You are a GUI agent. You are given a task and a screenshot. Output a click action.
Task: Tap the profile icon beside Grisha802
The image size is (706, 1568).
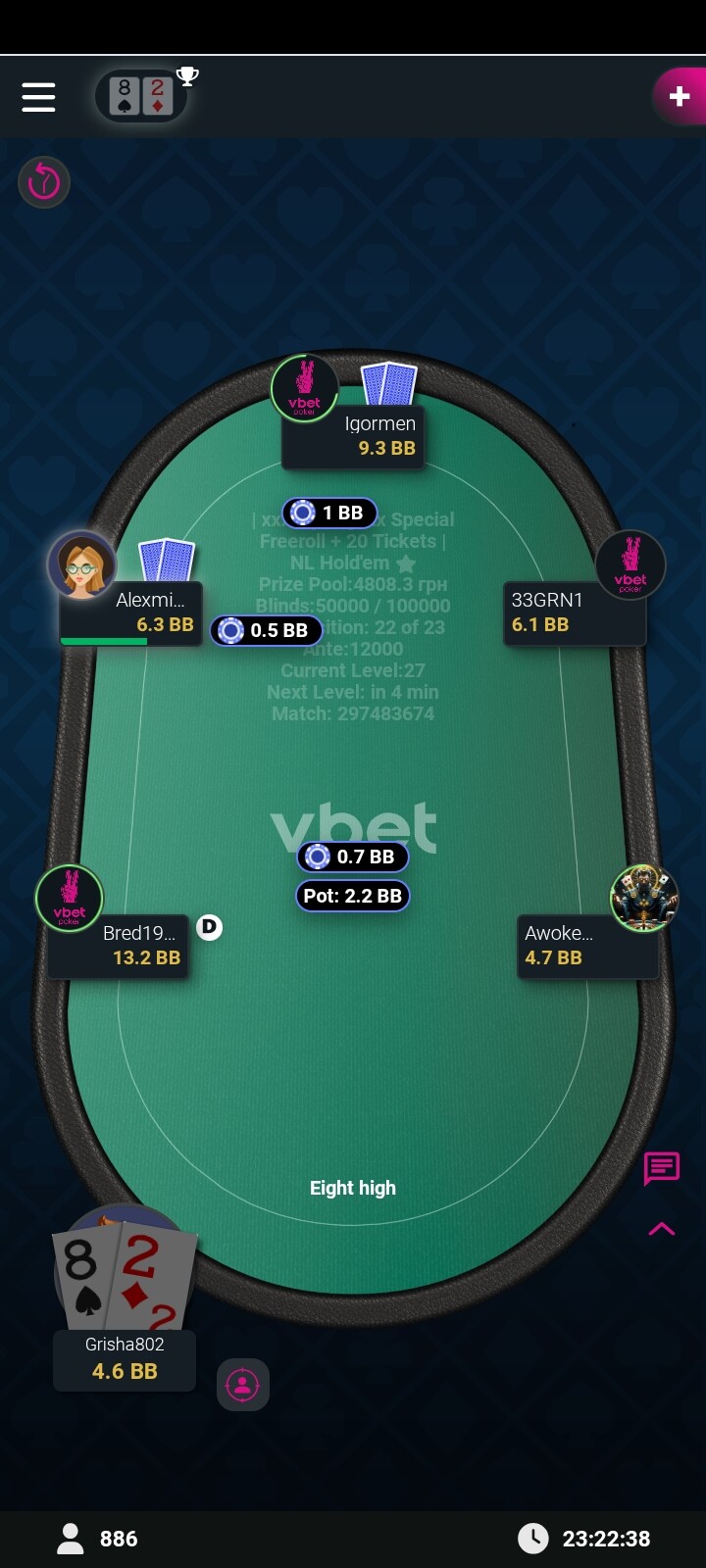242,1384
